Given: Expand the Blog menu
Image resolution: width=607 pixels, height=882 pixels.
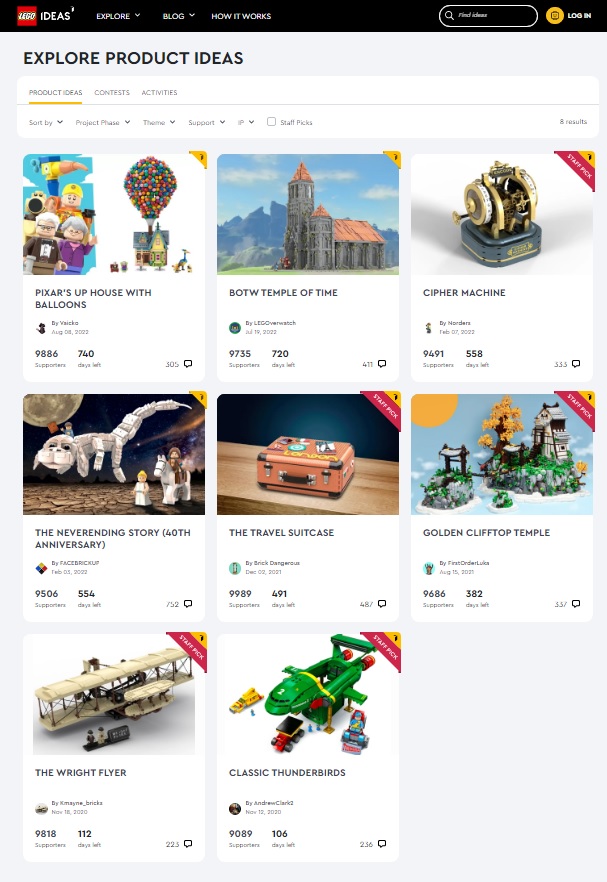Looking at the screenshot, I should tap(176, 16).
